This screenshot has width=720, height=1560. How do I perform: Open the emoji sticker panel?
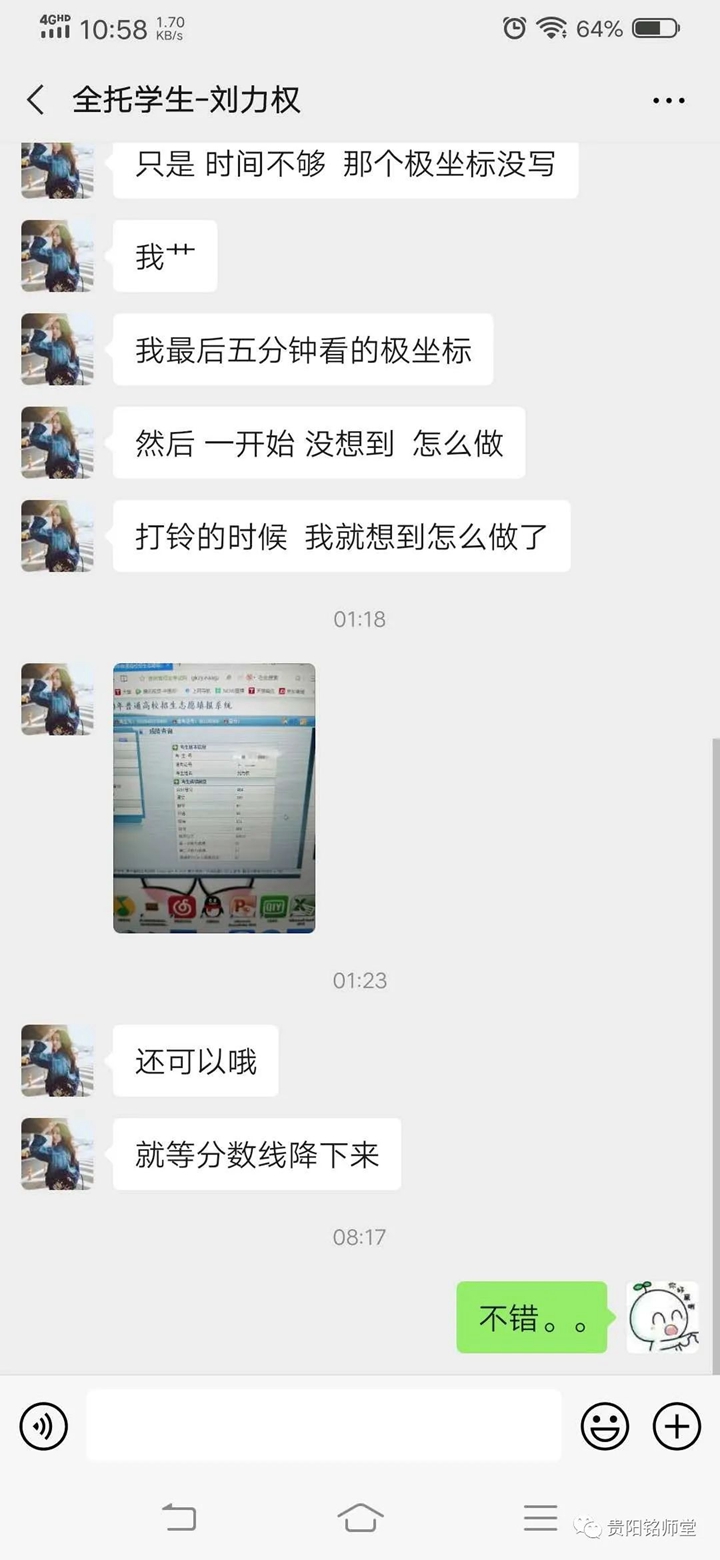tap(605, 1426)
